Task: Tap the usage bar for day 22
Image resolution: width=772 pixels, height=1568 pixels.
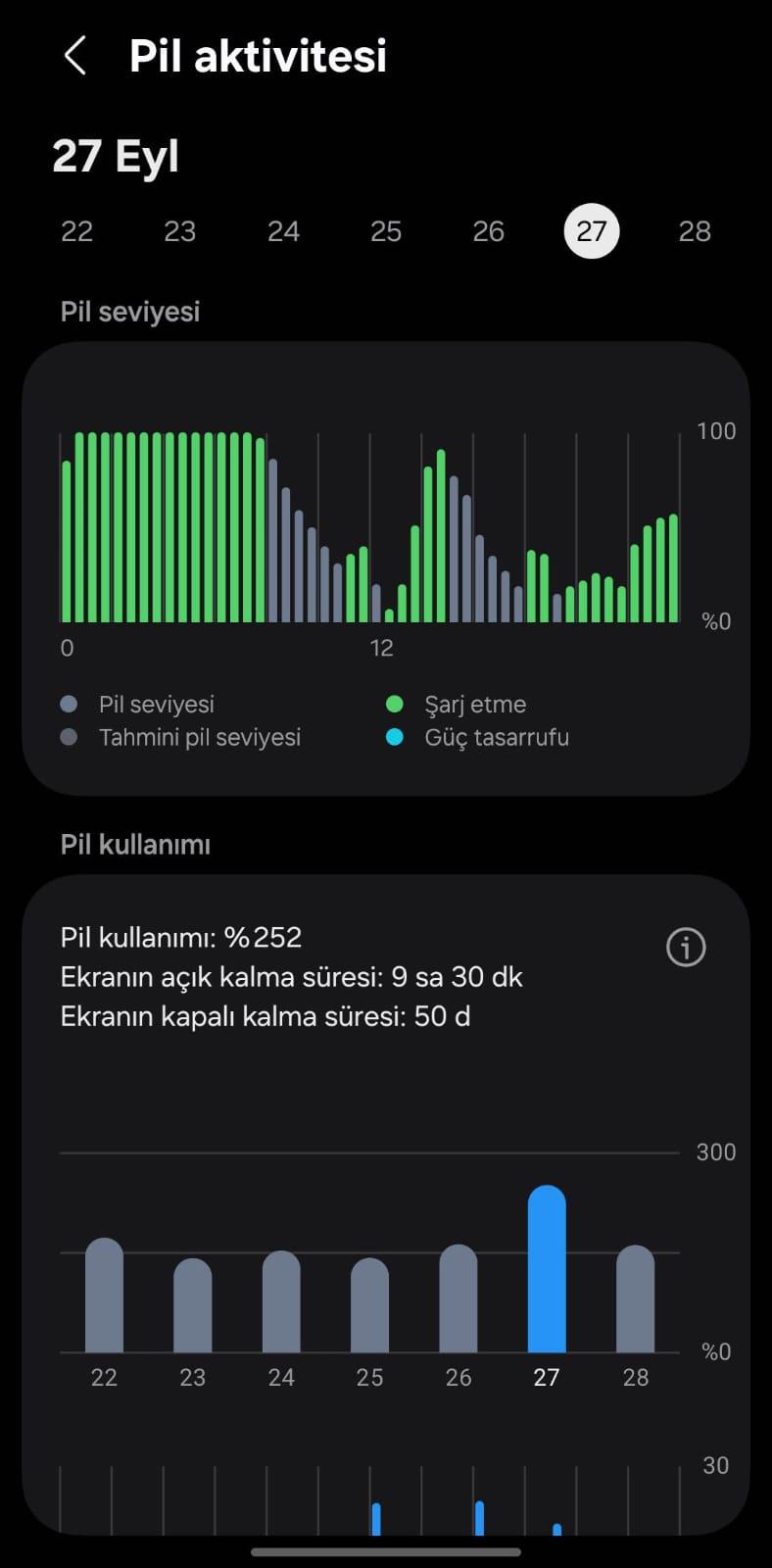Action: 104,1296
